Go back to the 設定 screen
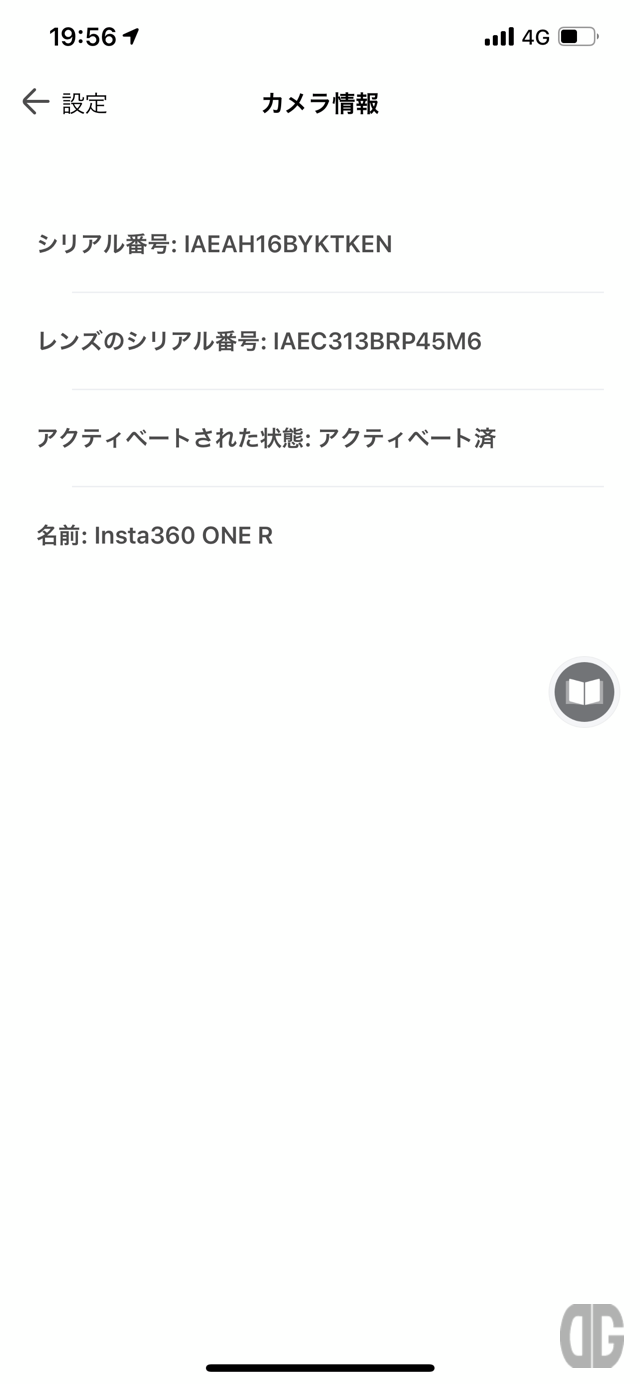 [x=64, y=103]
